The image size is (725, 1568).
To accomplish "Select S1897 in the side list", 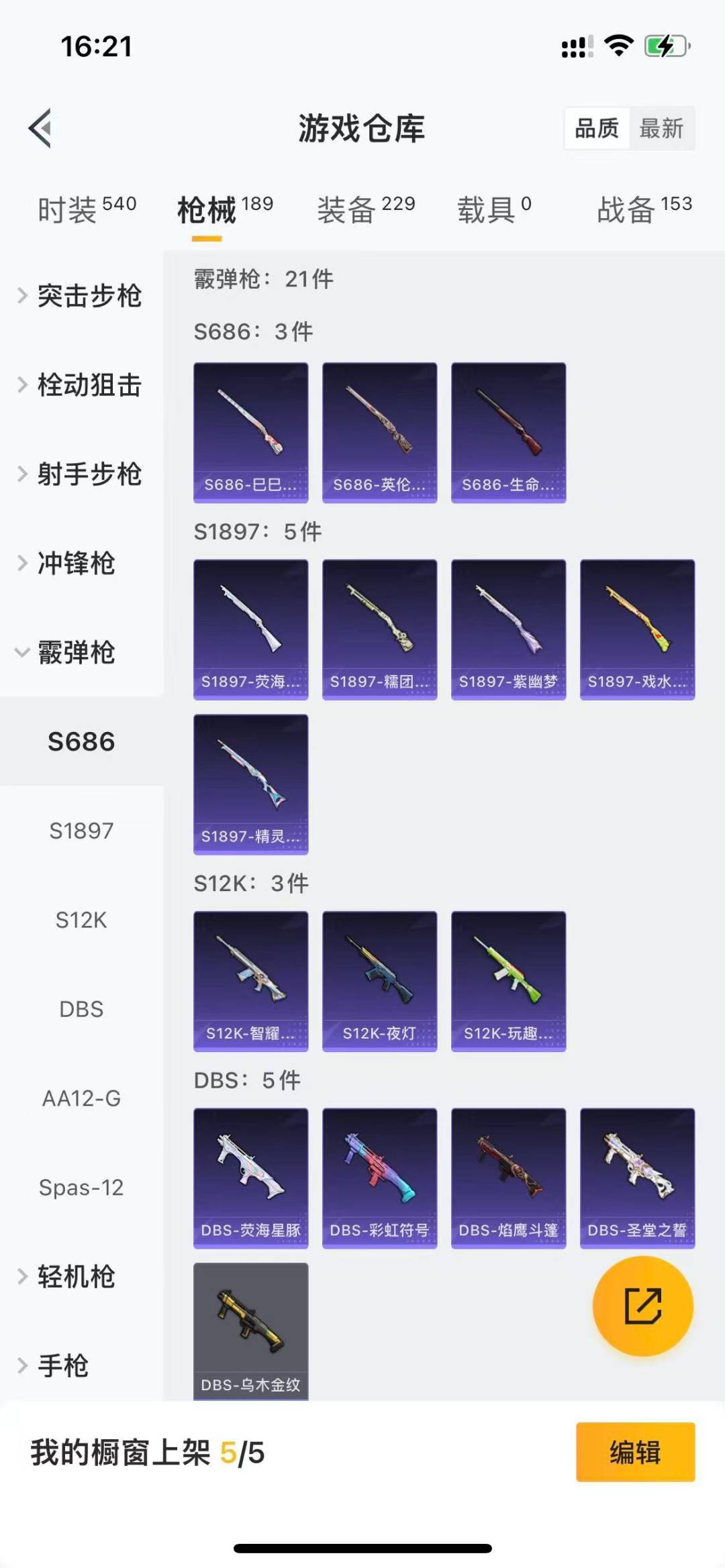I will [x=81, y=831].
